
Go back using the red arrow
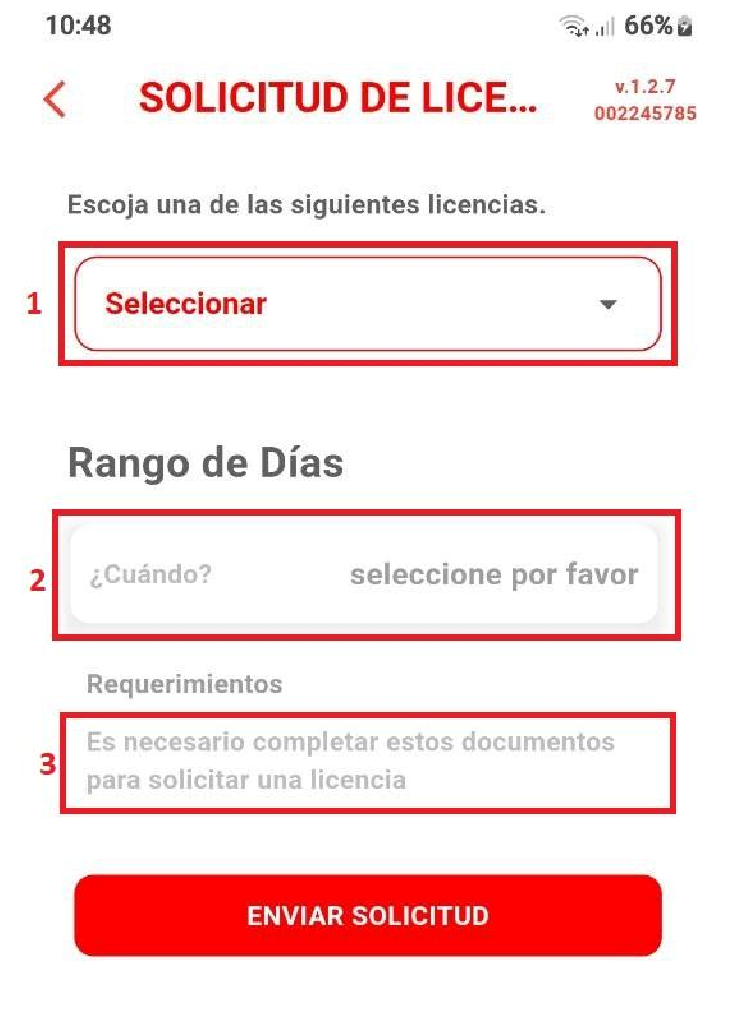point(55,100)
